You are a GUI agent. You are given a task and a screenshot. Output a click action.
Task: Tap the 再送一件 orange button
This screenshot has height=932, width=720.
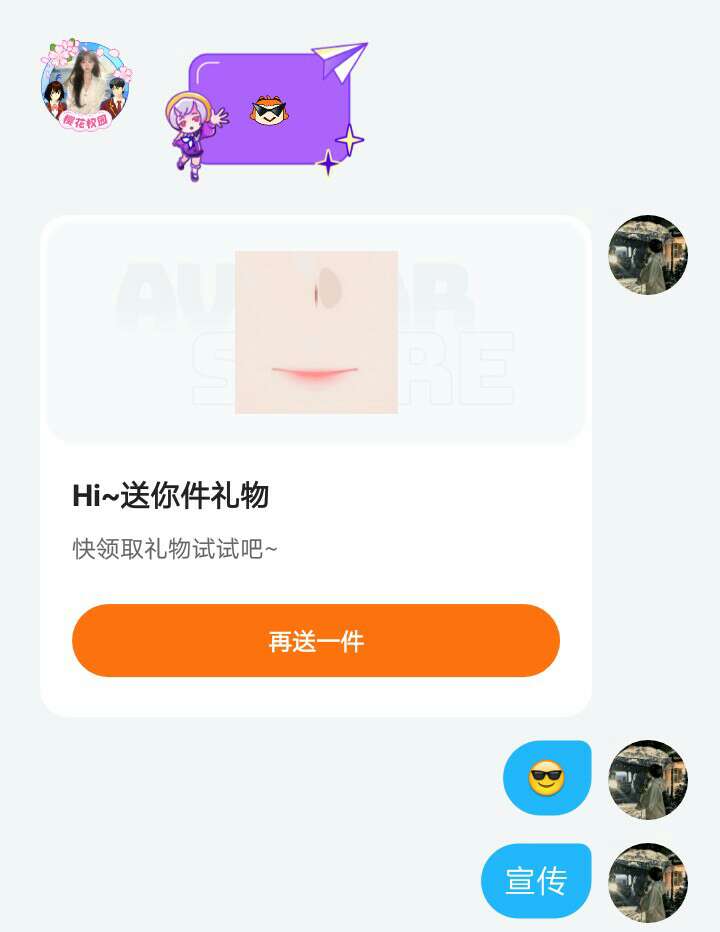pos(315,641)
